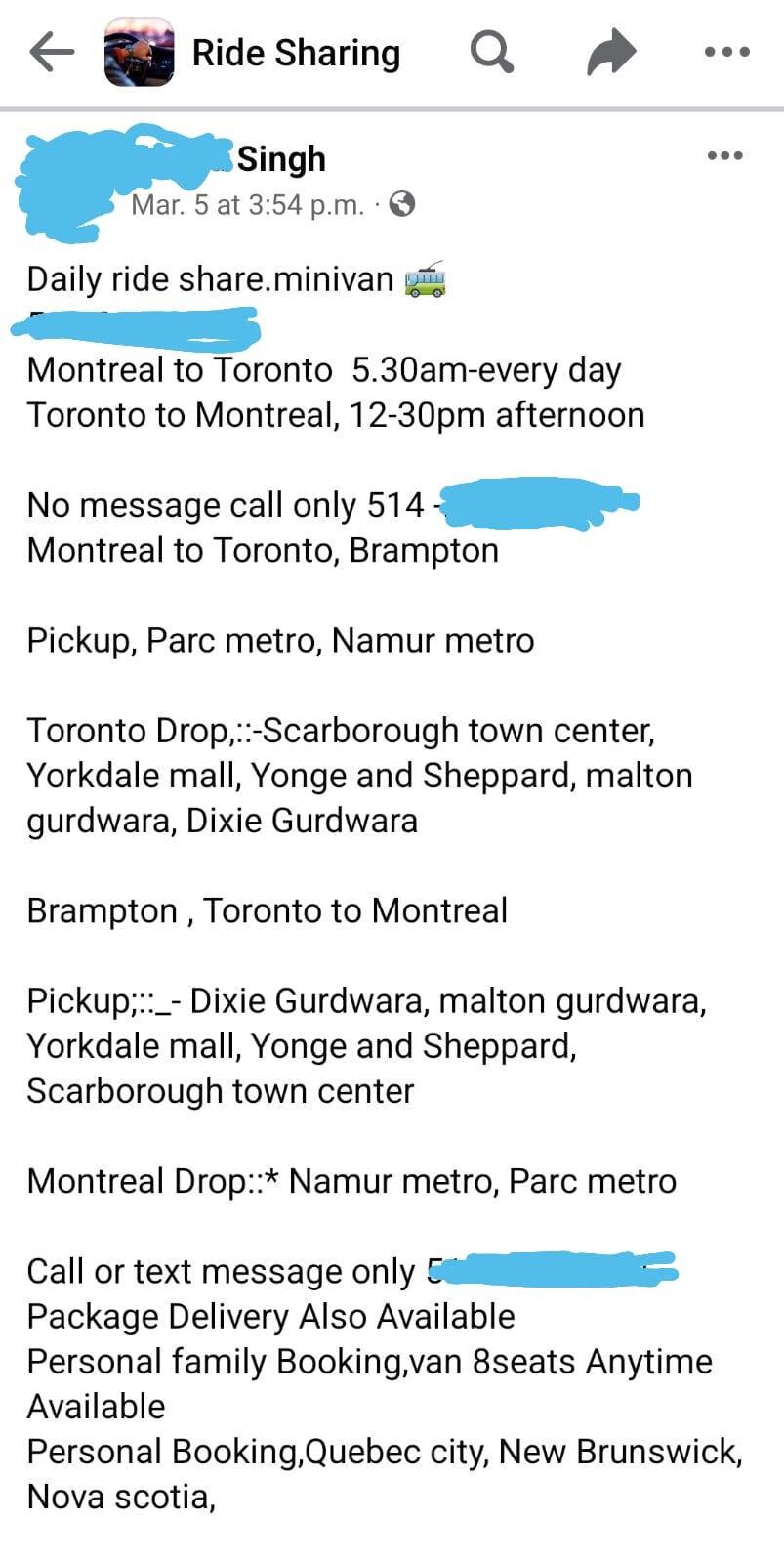
Task: Open the Ride Sharing group page
Action: (295, 53)
